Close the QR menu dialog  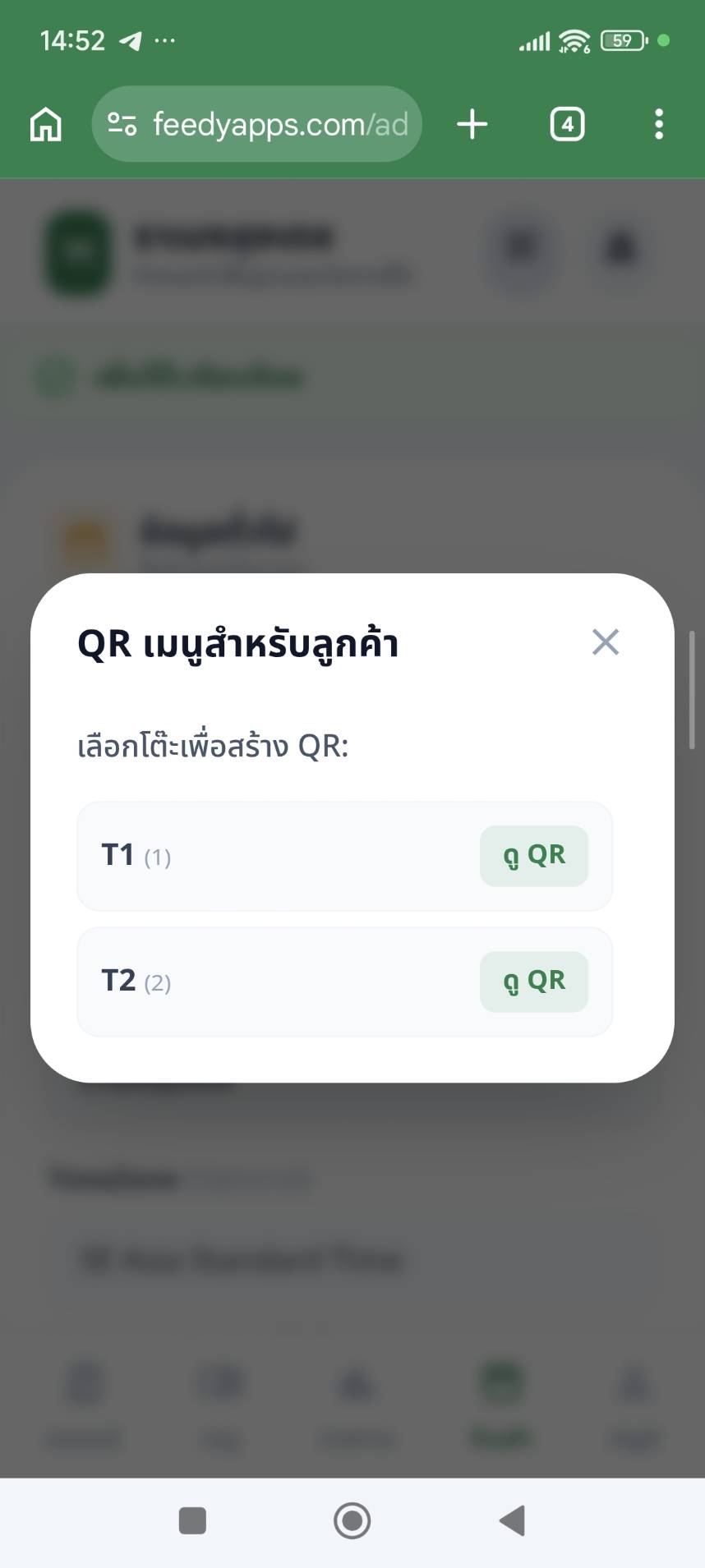tap(606, 642)
